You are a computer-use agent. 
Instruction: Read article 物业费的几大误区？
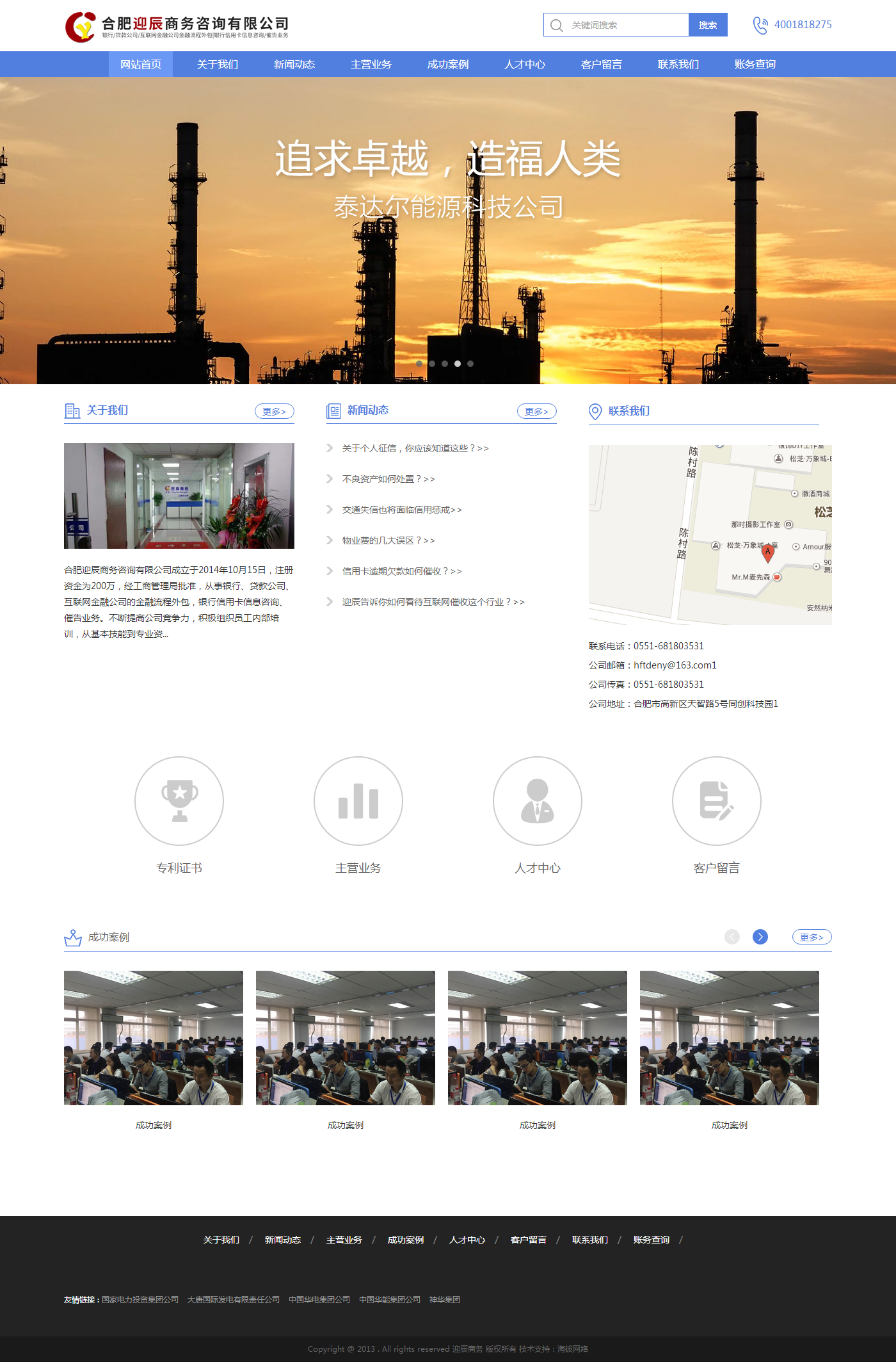click(388, 540)
